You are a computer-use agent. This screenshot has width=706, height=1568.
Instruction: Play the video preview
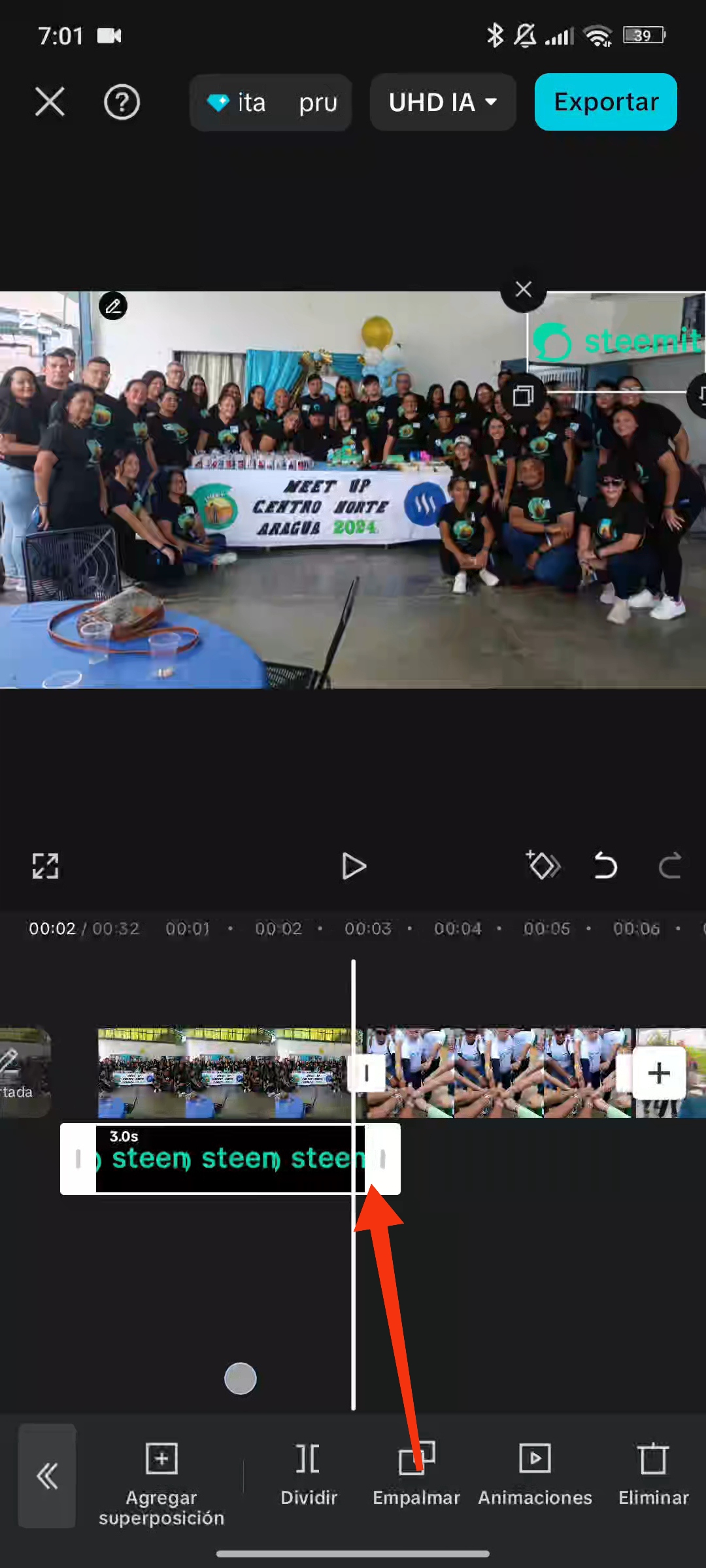pos(354,866)
